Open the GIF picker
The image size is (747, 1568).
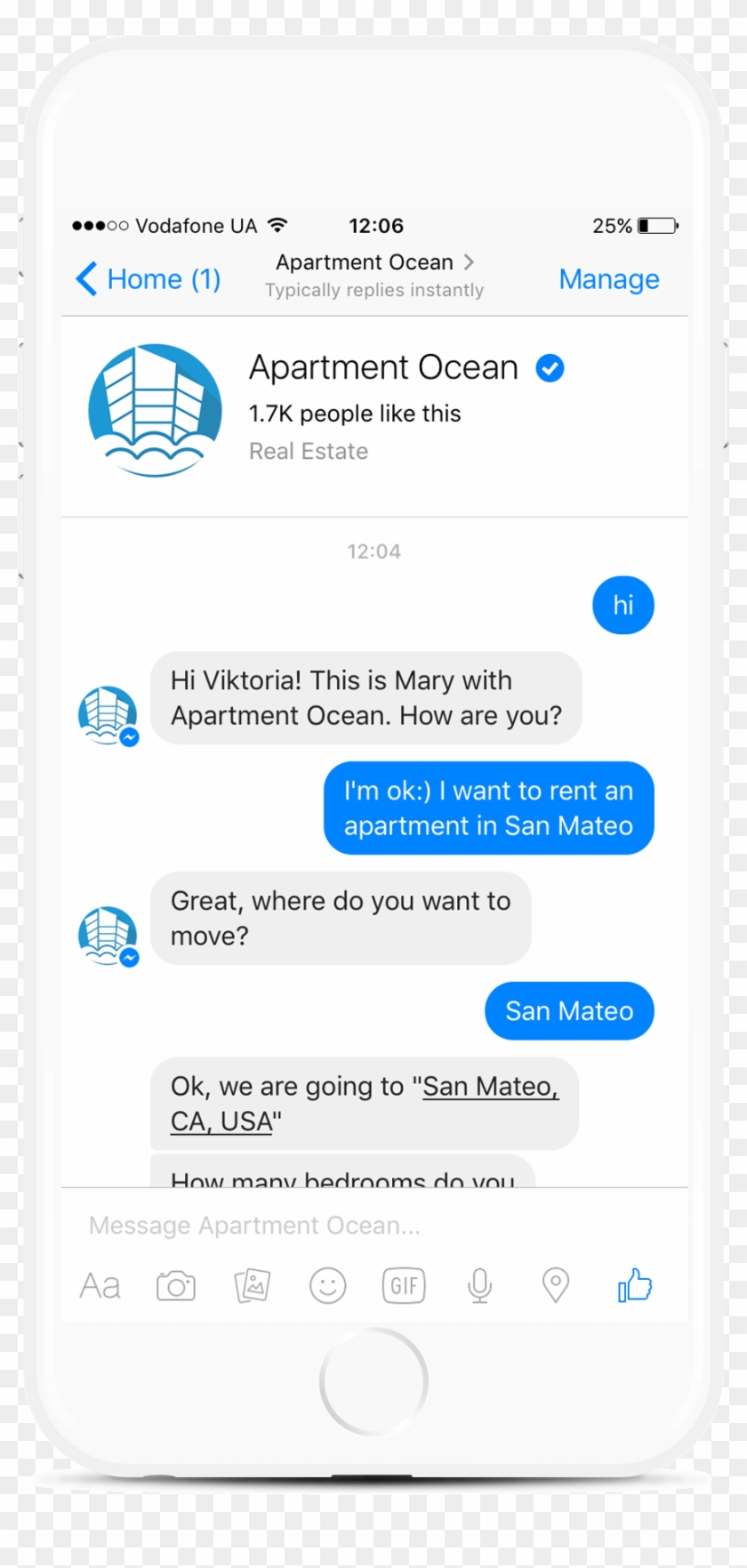[x=404, y=1286]
